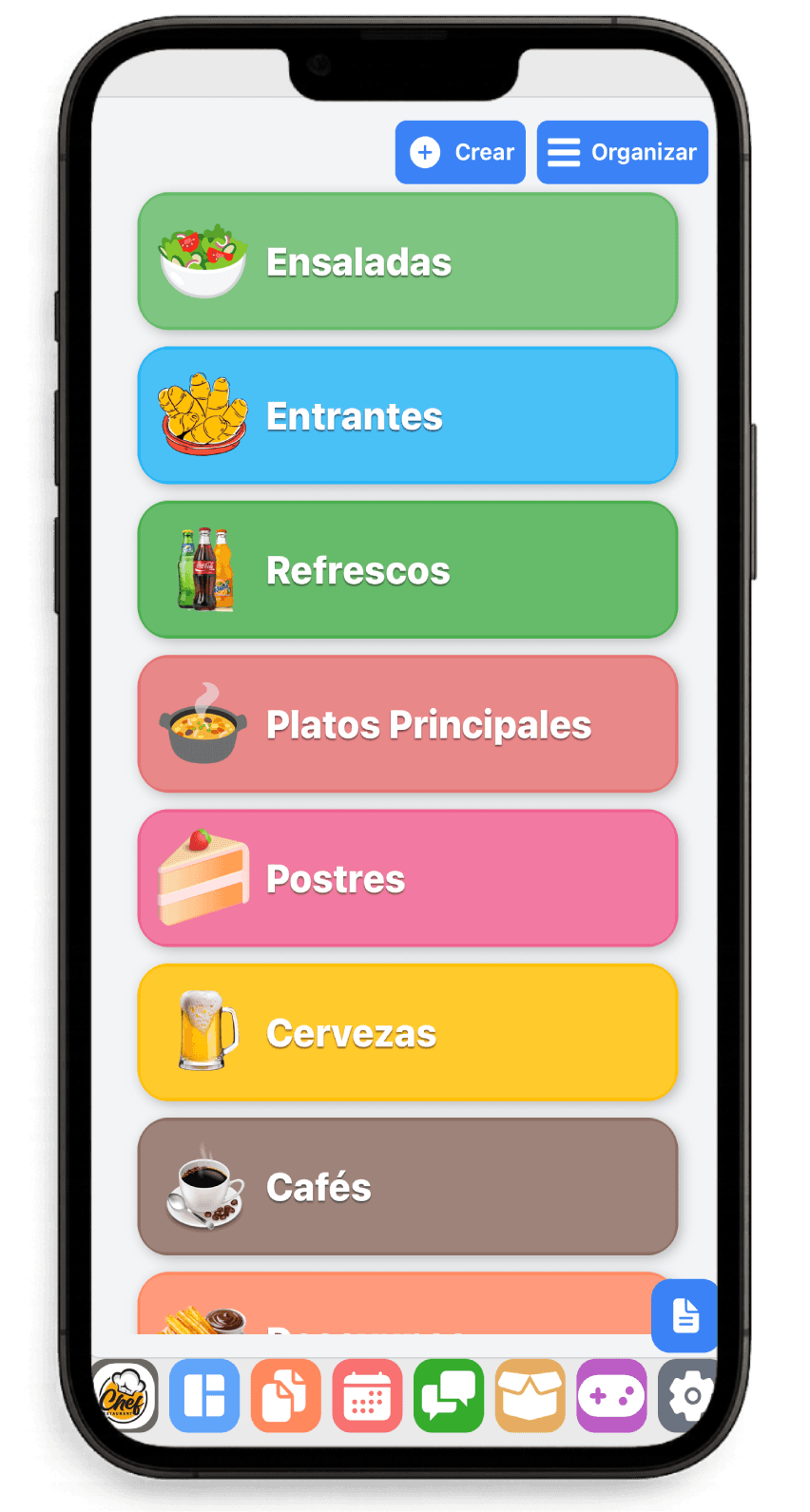
Task: Select the Cervezas category
Action: coord(407,1033)
